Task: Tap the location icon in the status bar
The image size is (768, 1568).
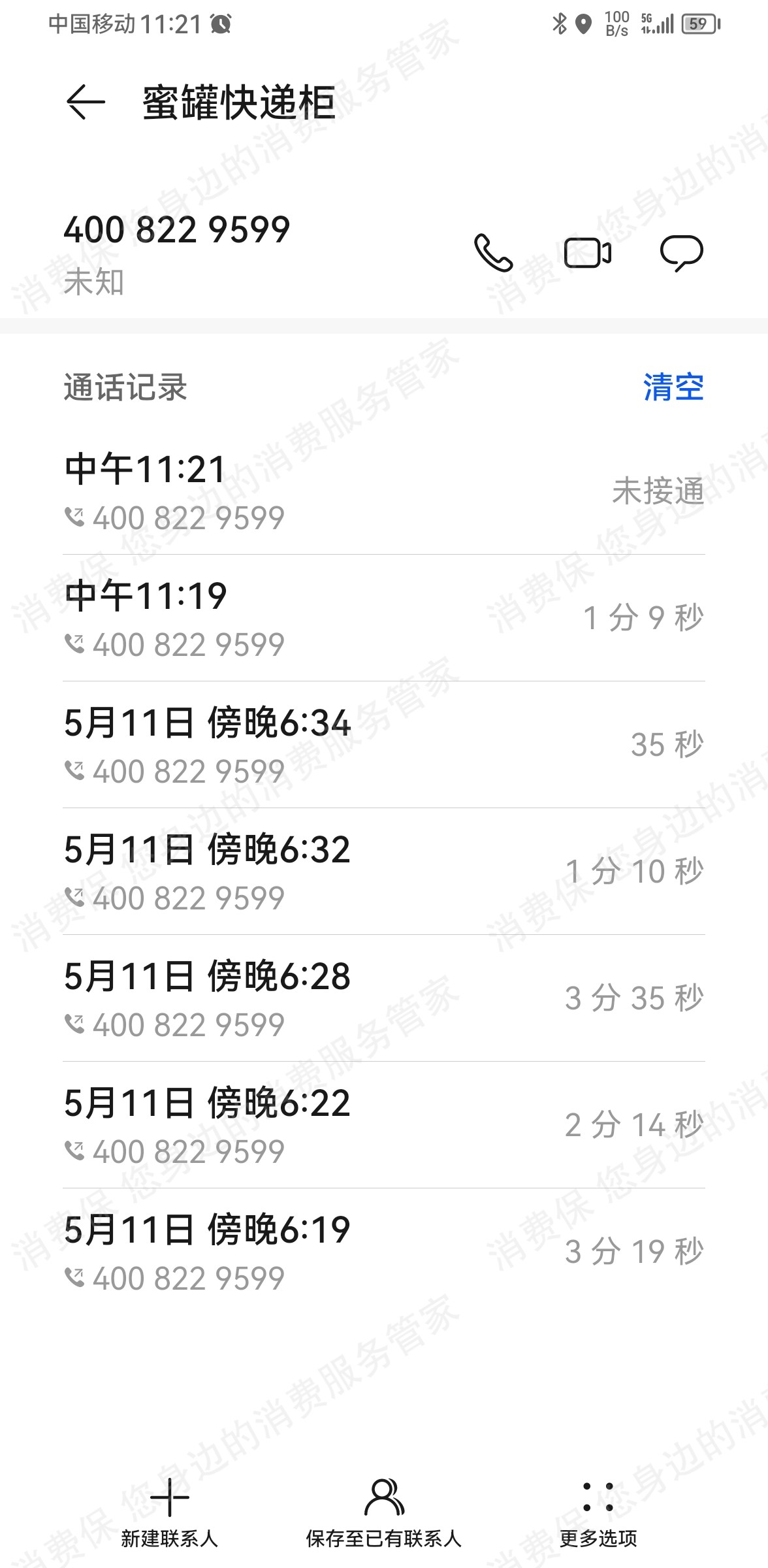Action: click(x=584, y=22)
